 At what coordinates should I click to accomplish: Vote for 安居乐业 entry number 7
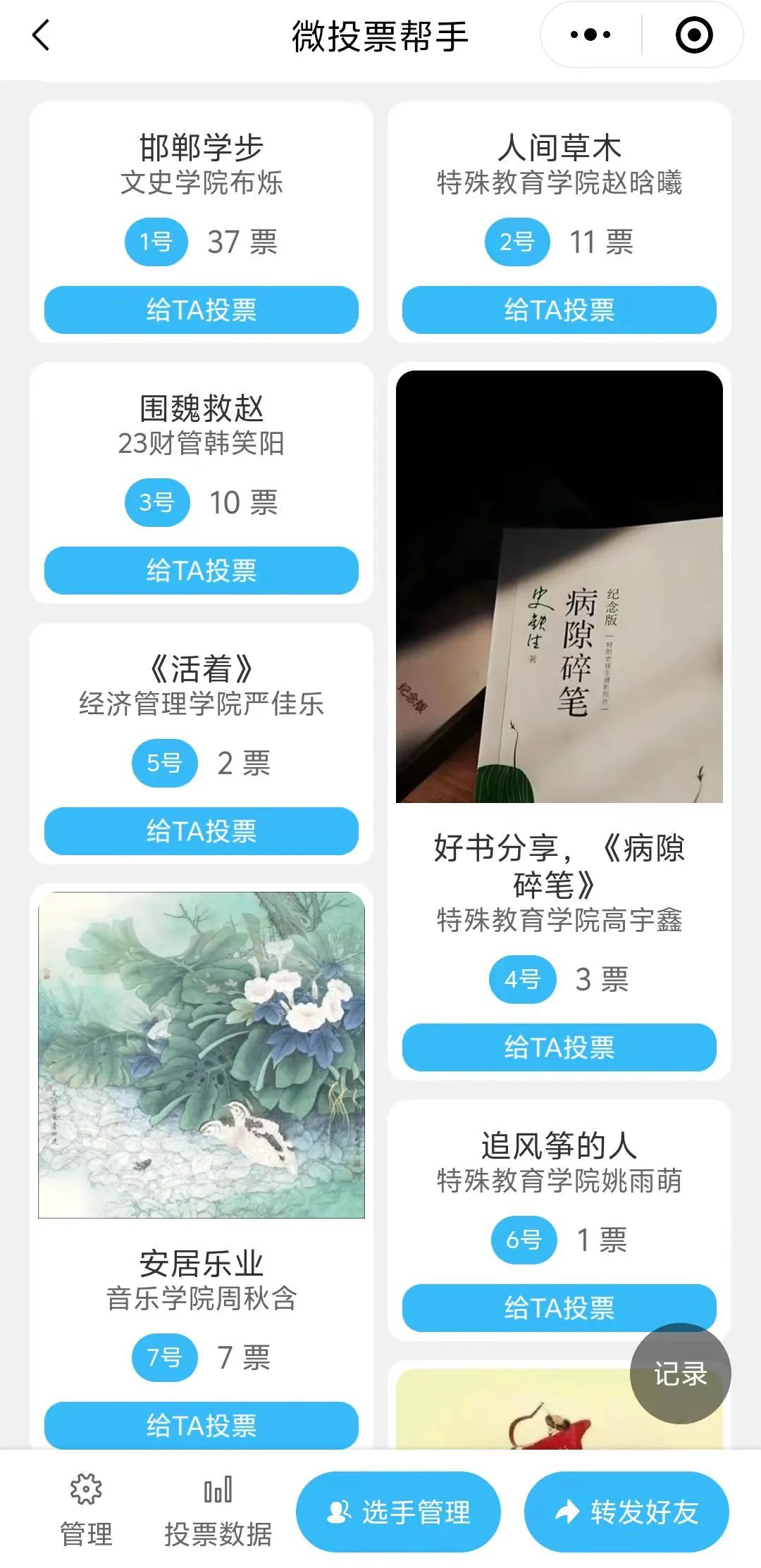(x=201, y=1426)
